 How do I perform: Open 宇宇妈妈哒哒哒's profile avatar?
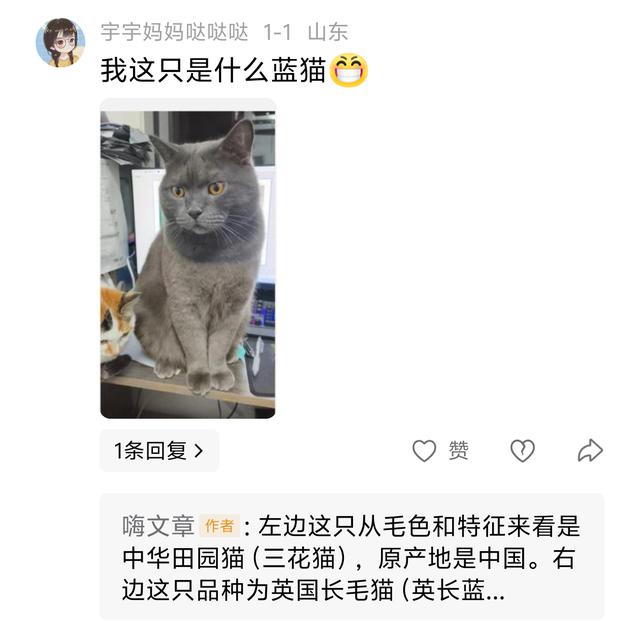pos(60,43)
